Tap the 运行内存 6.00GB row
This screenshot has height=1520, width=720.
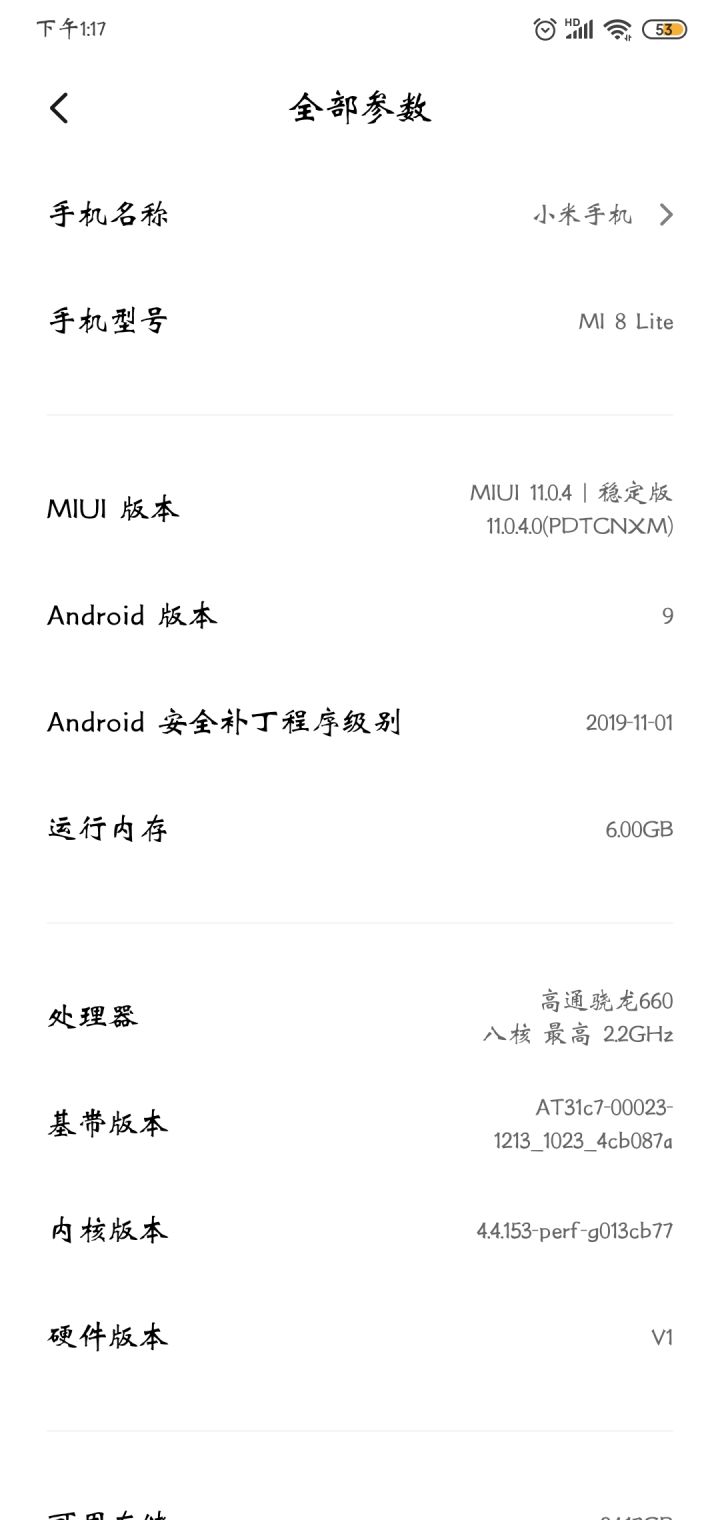(x=360, y=828)
